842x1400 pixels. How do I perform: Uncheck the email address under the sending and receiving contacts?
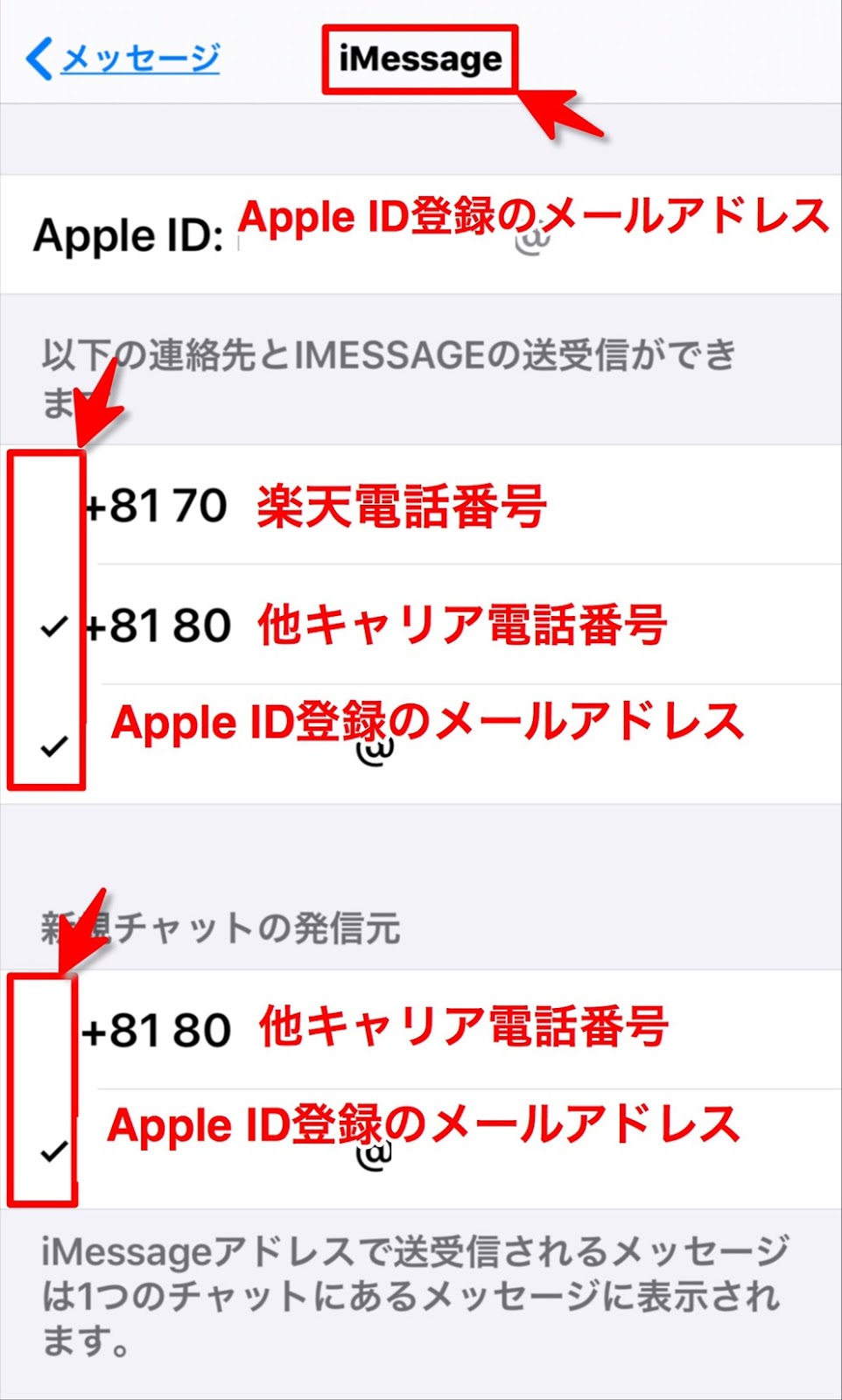point(420,744)
